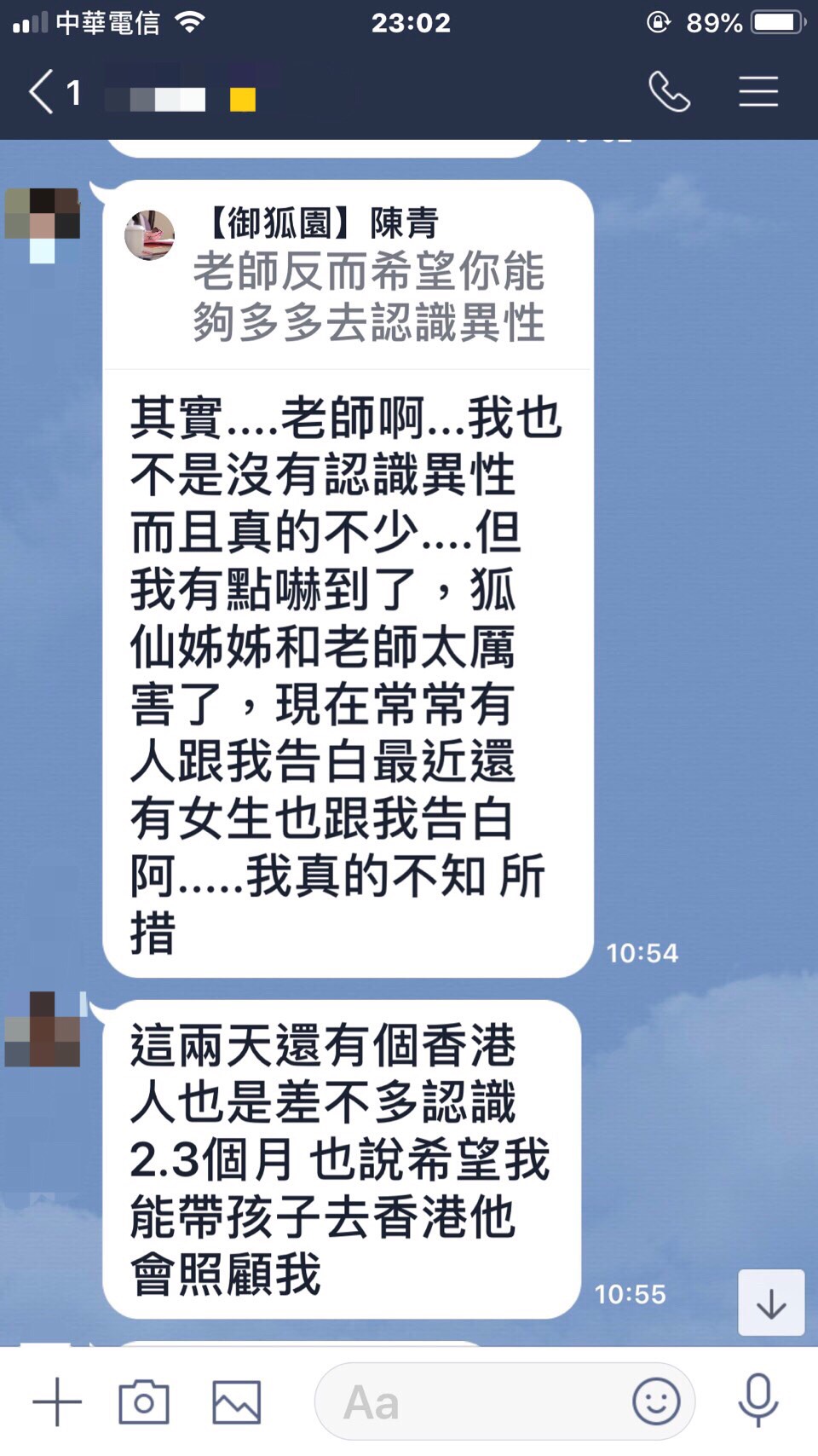Start a voice call

point(669,92)
